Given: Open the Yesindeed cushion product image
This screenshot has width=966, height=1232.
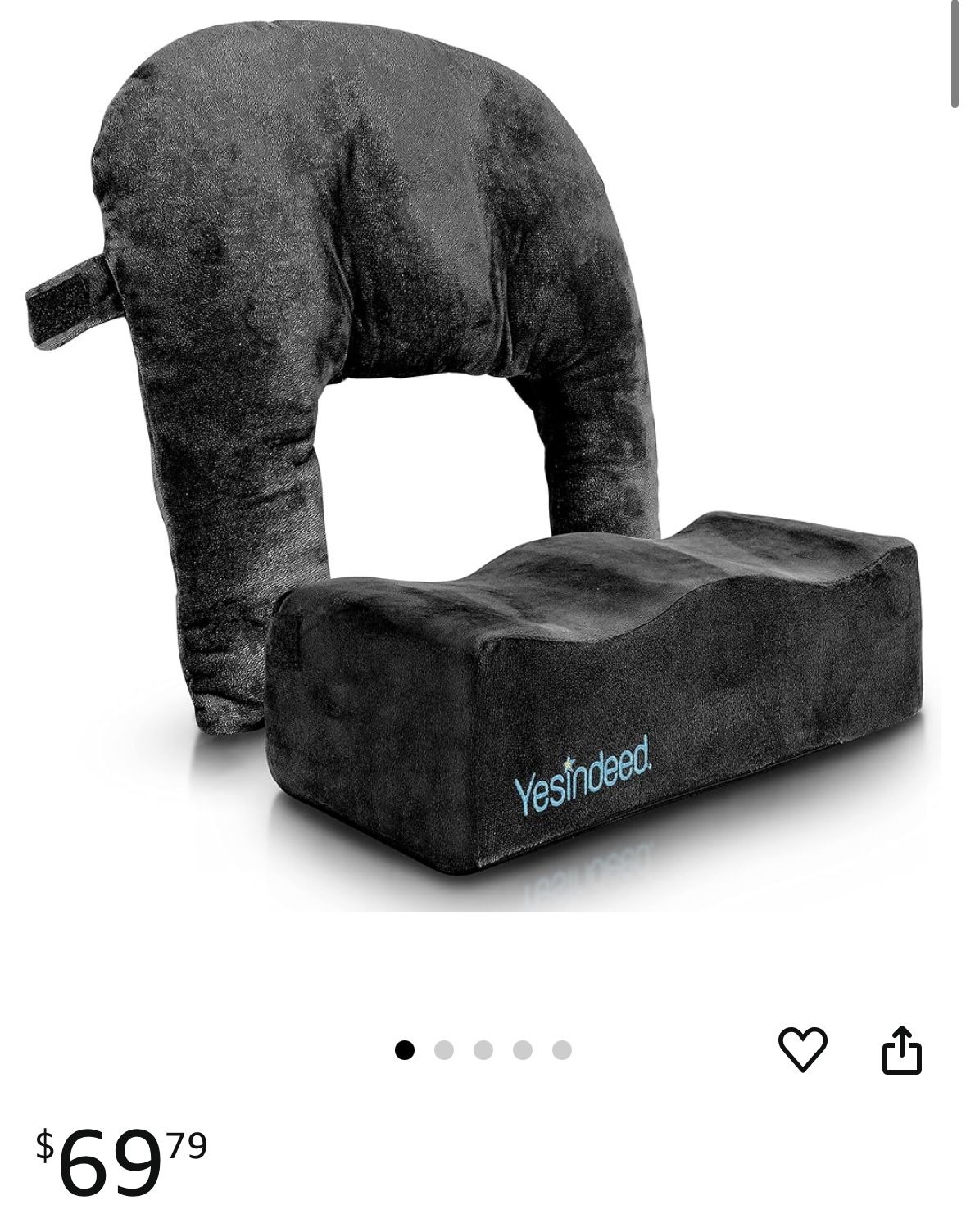Looking at the screenshot, I should pyautogui.click(x=483, y=459).
